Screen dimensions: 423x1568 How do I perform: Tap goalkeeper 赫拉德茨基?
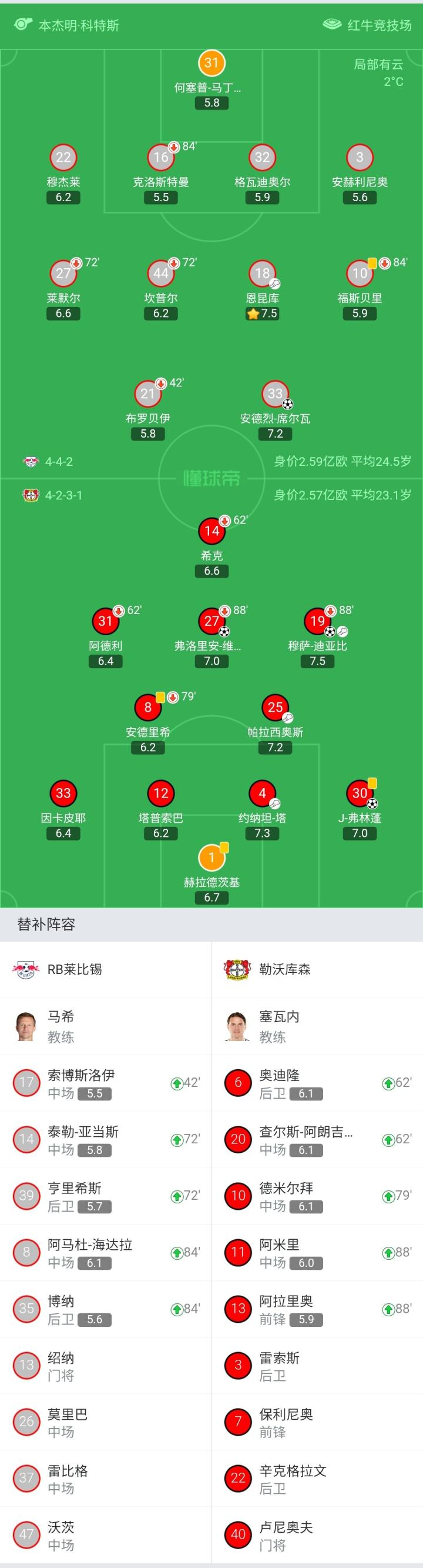coord(211,874)
